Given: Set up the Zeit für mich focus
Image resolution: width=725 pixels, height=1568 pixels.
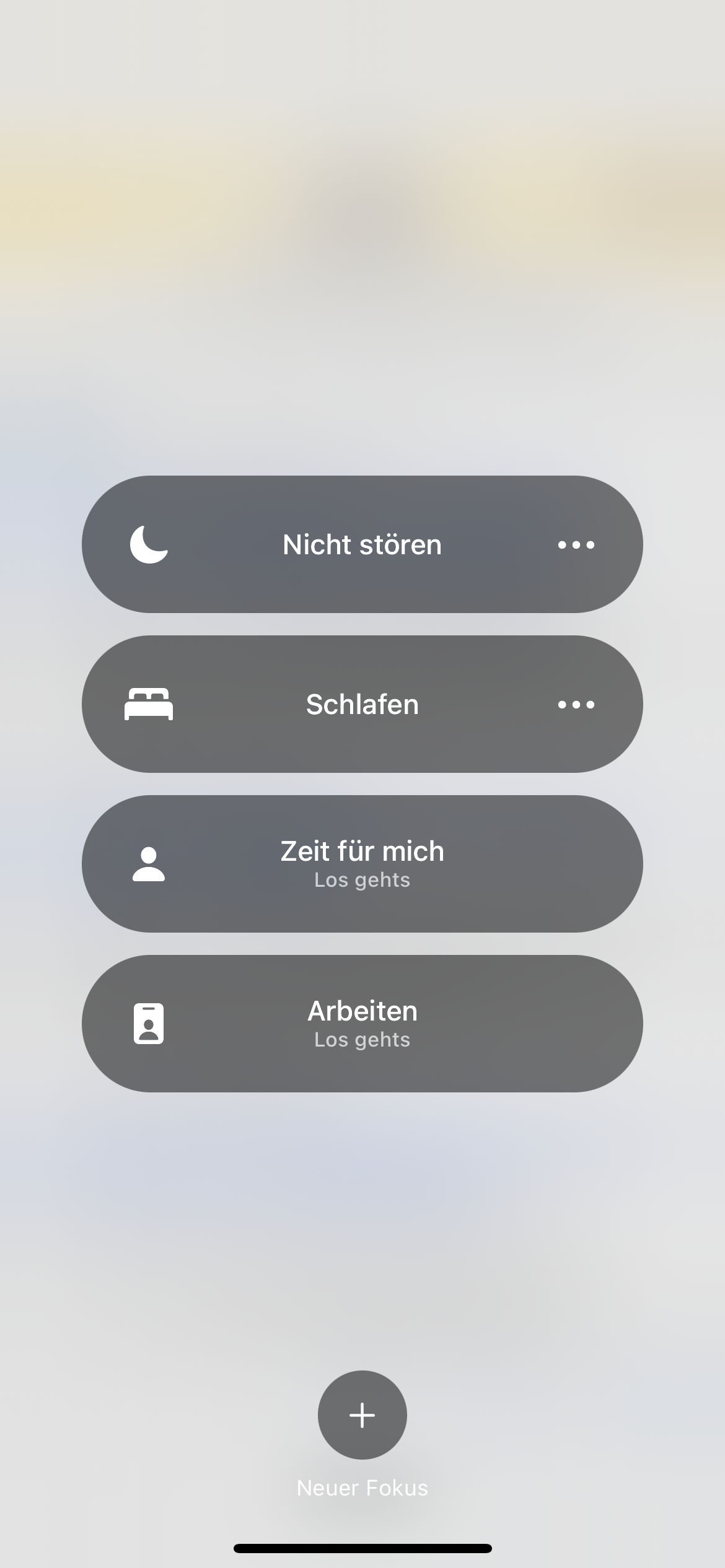Looking at the screenshot, I should click(362, 864).
